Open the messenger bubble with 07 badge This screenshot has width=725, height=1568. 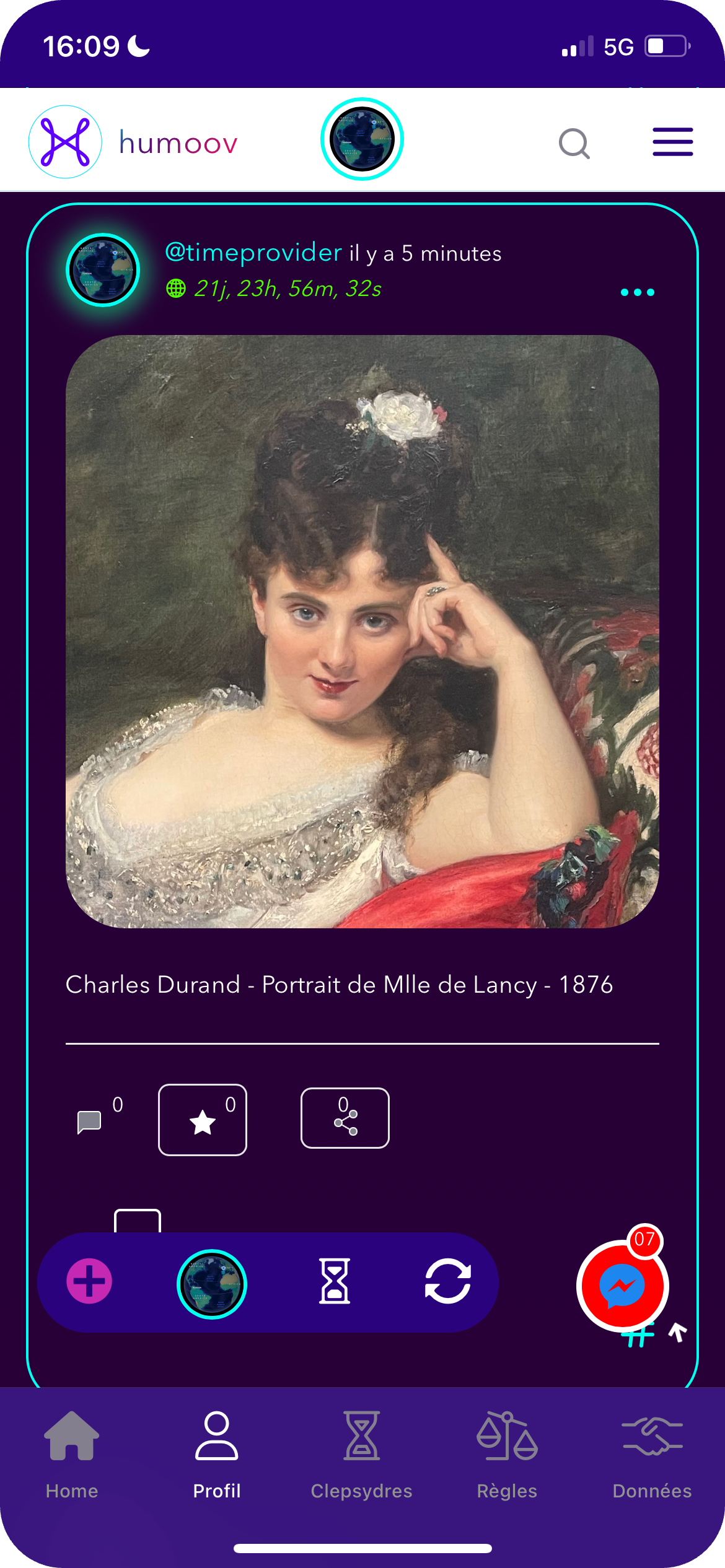(622, 1286)
